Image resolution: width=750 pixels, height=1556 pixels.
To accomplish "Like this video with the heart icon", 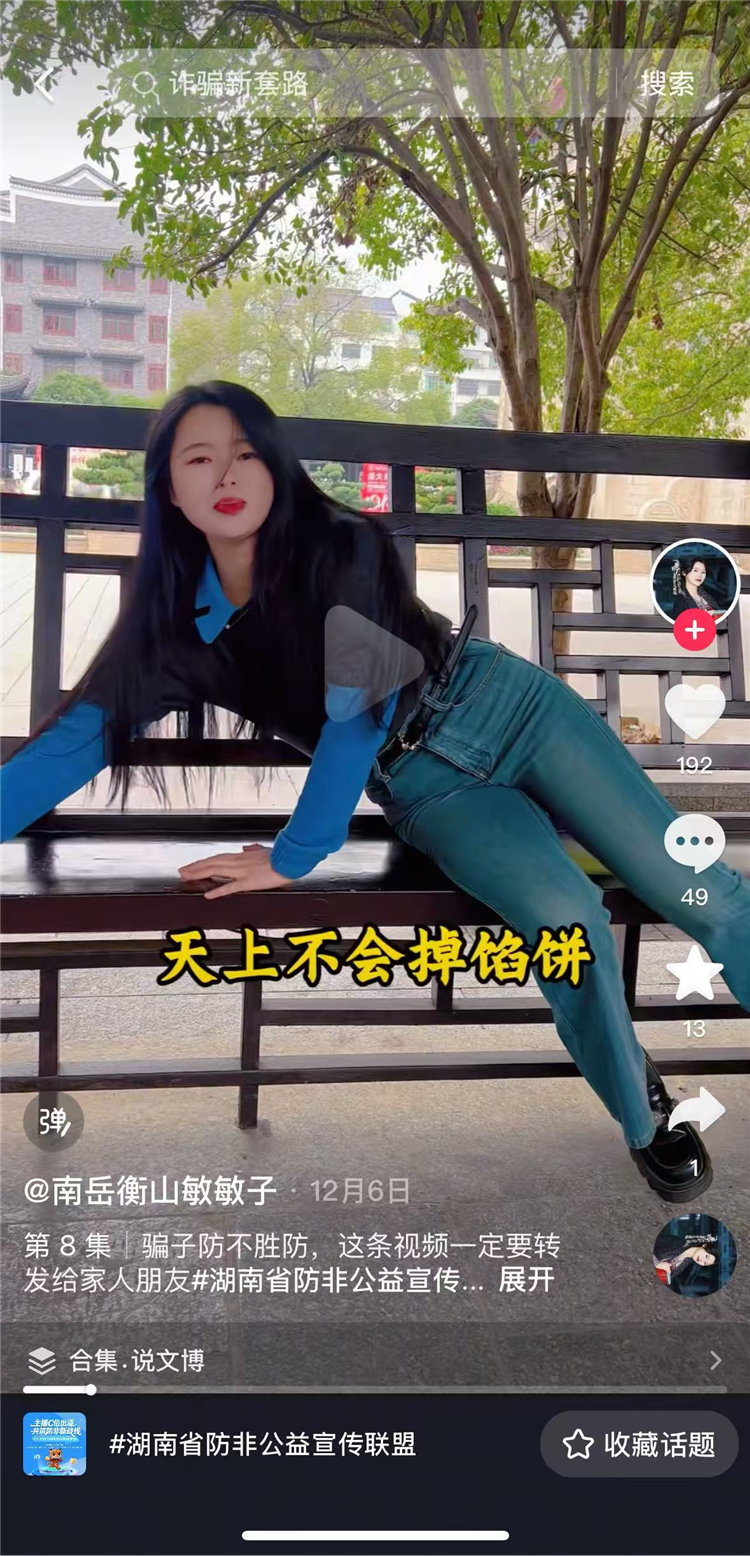I will (694, 711).
